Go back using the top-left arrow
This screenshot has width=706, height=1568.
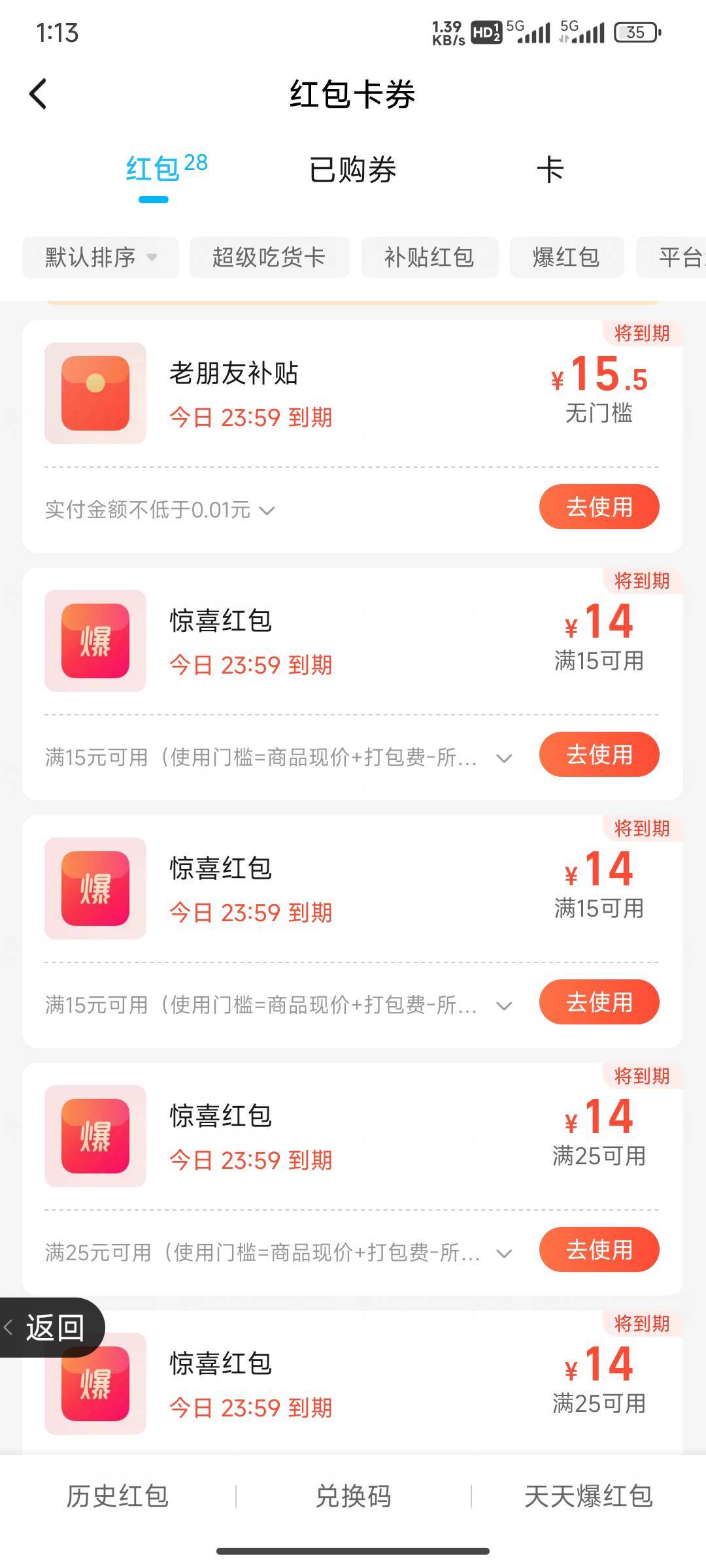(x=39, y=94)
